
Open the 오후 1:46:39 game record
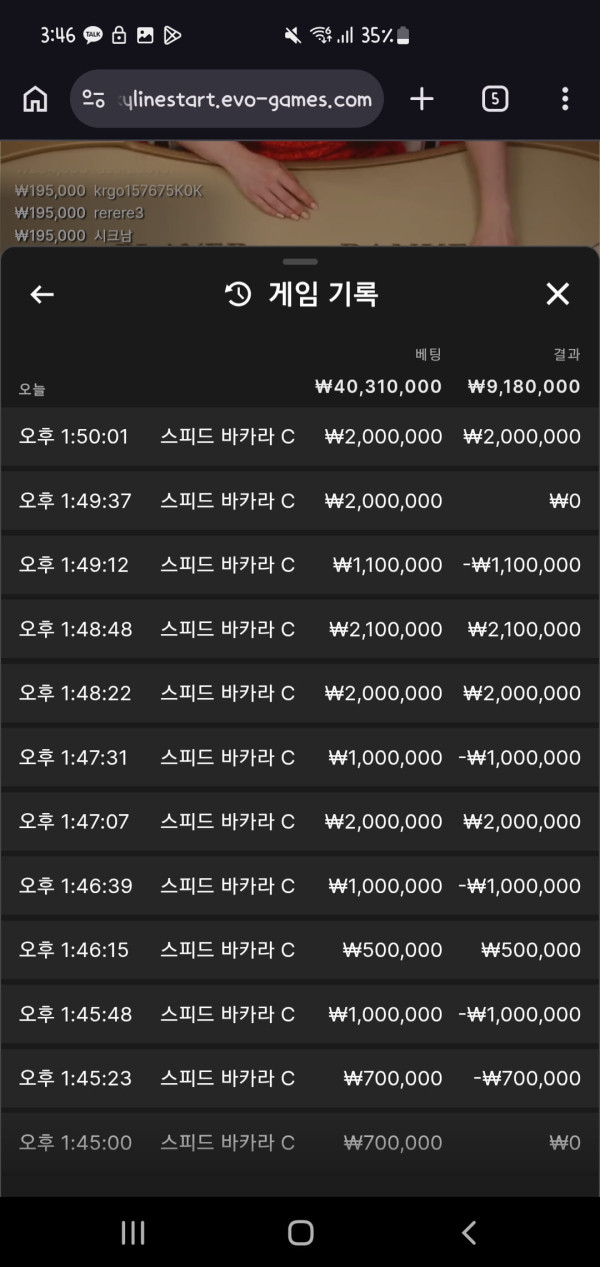coord(300,885)
